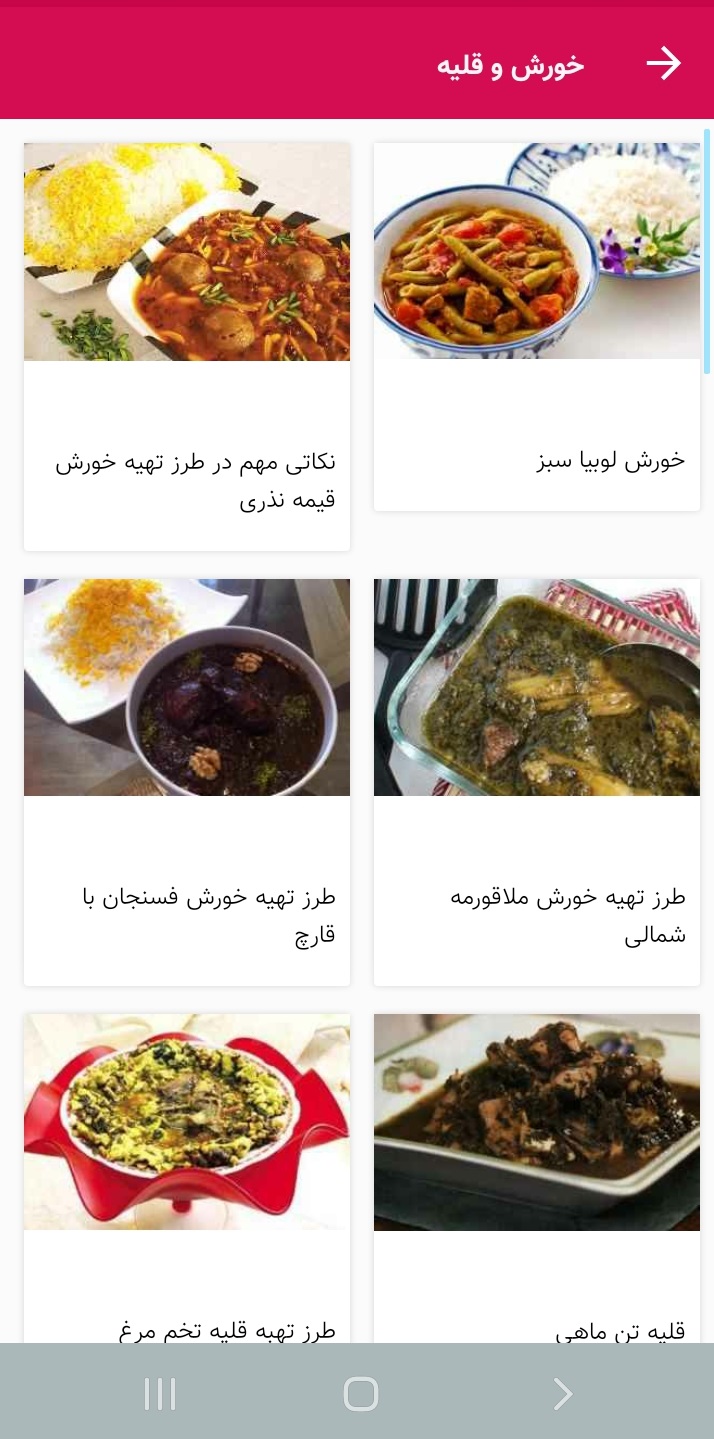View the خورش فسنجان با قارچ recipe
This screenshot has height=1439, width=714.
point(187,781)
